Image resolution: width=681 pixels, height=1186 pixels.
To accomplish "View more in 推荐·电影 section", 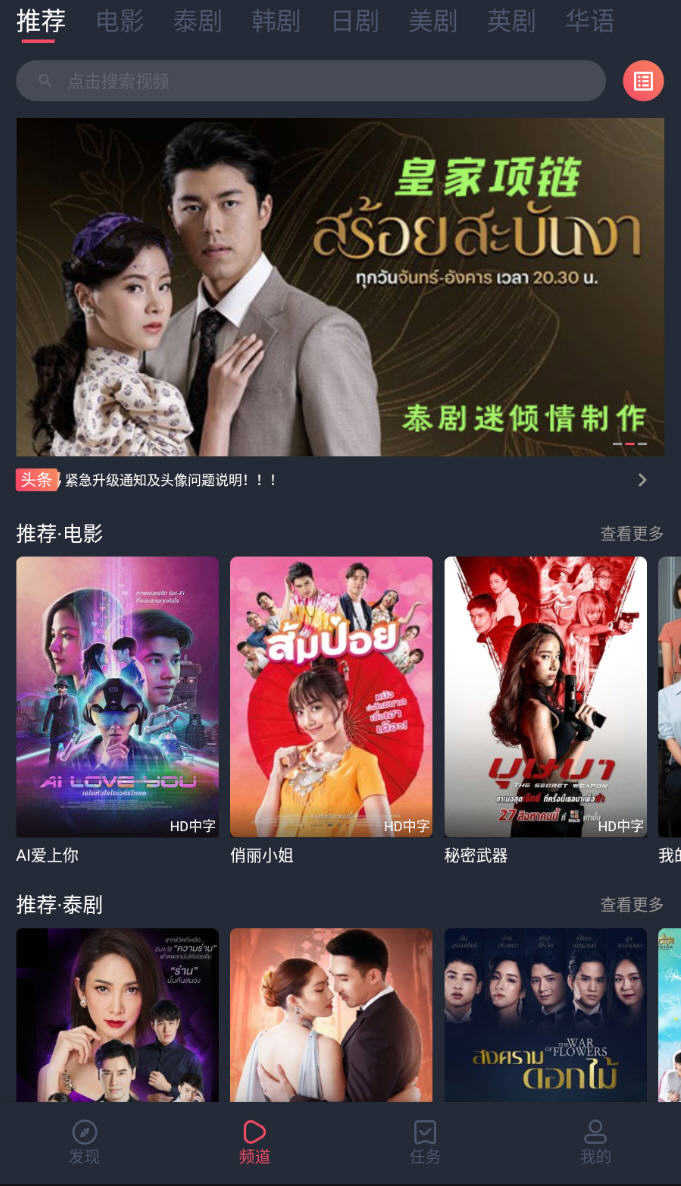I will tap(631, 534).
